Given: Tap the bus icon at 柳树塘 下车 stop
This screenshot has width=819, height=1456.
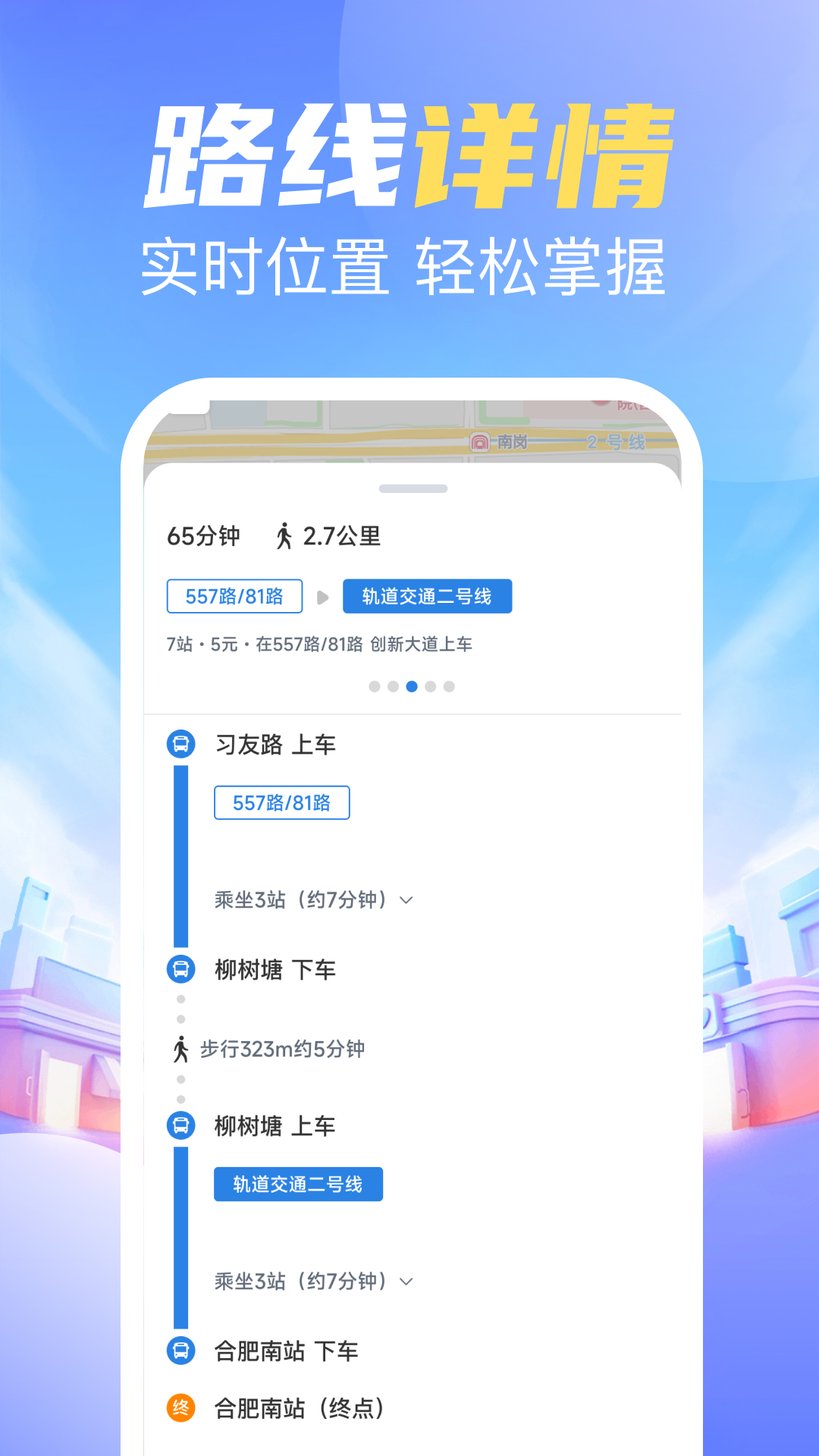Looking at the screenshot, I should click(180, 969).
